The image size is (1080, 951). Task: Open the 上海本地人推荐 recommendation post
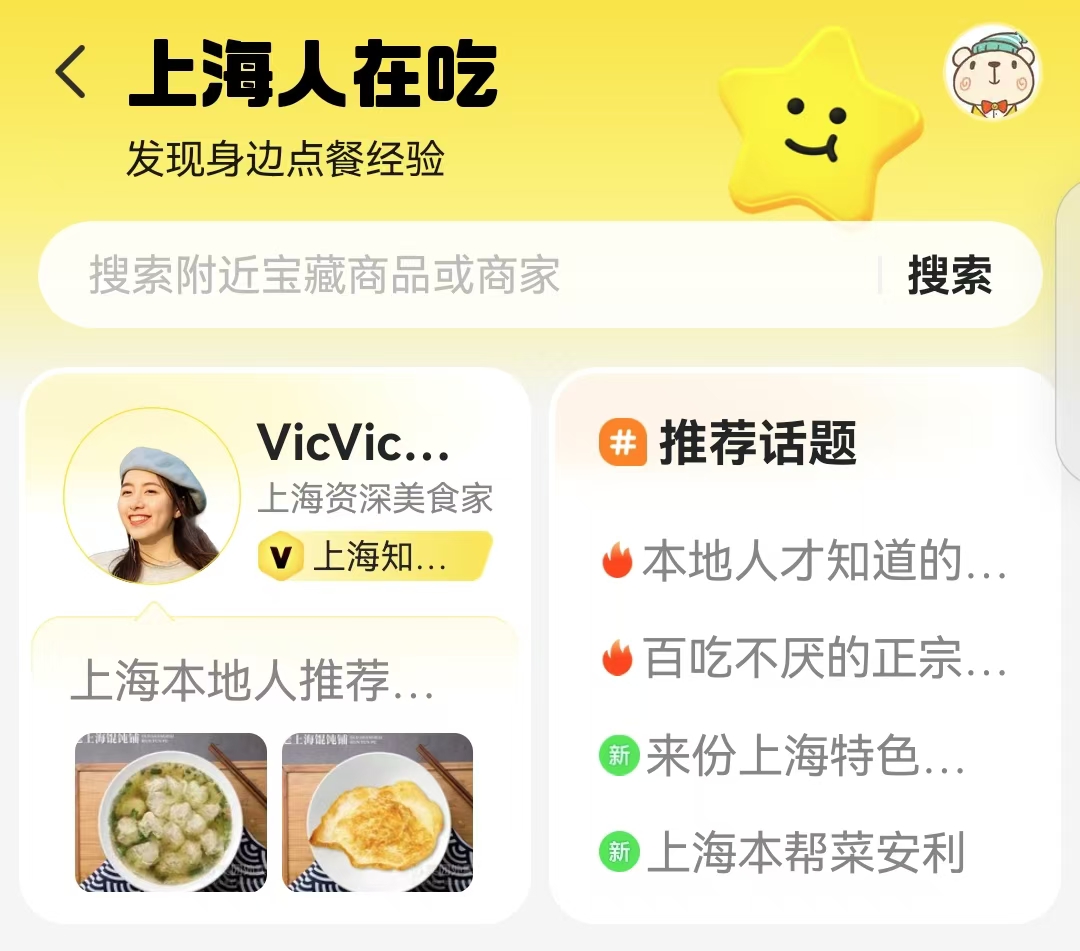point(253,681)
